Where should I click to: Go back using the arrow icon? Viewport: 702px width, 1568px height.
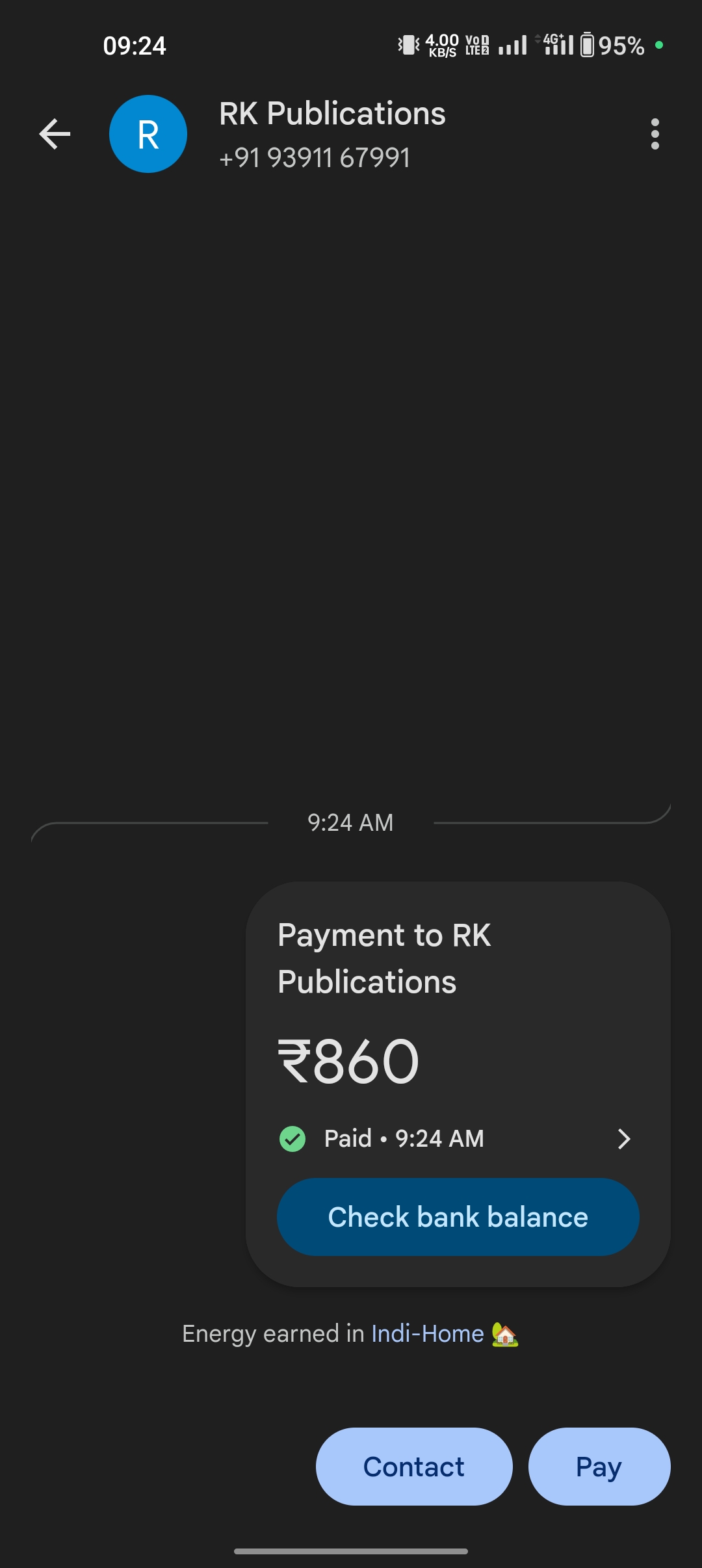pyautogui.click(x=55, y=135)
